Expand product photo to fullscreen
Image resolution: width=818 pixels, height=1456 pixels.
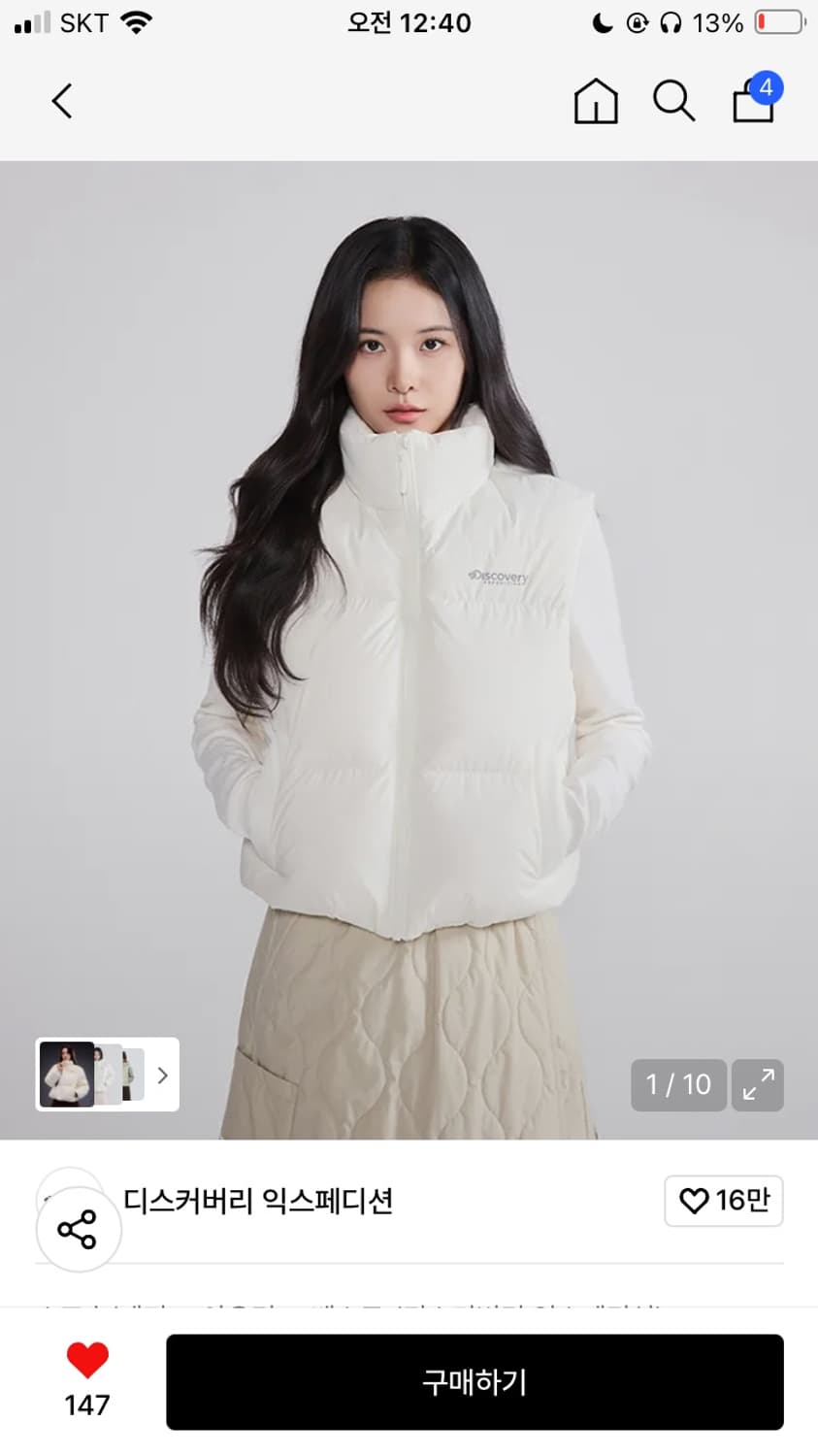pos(757,1085)
